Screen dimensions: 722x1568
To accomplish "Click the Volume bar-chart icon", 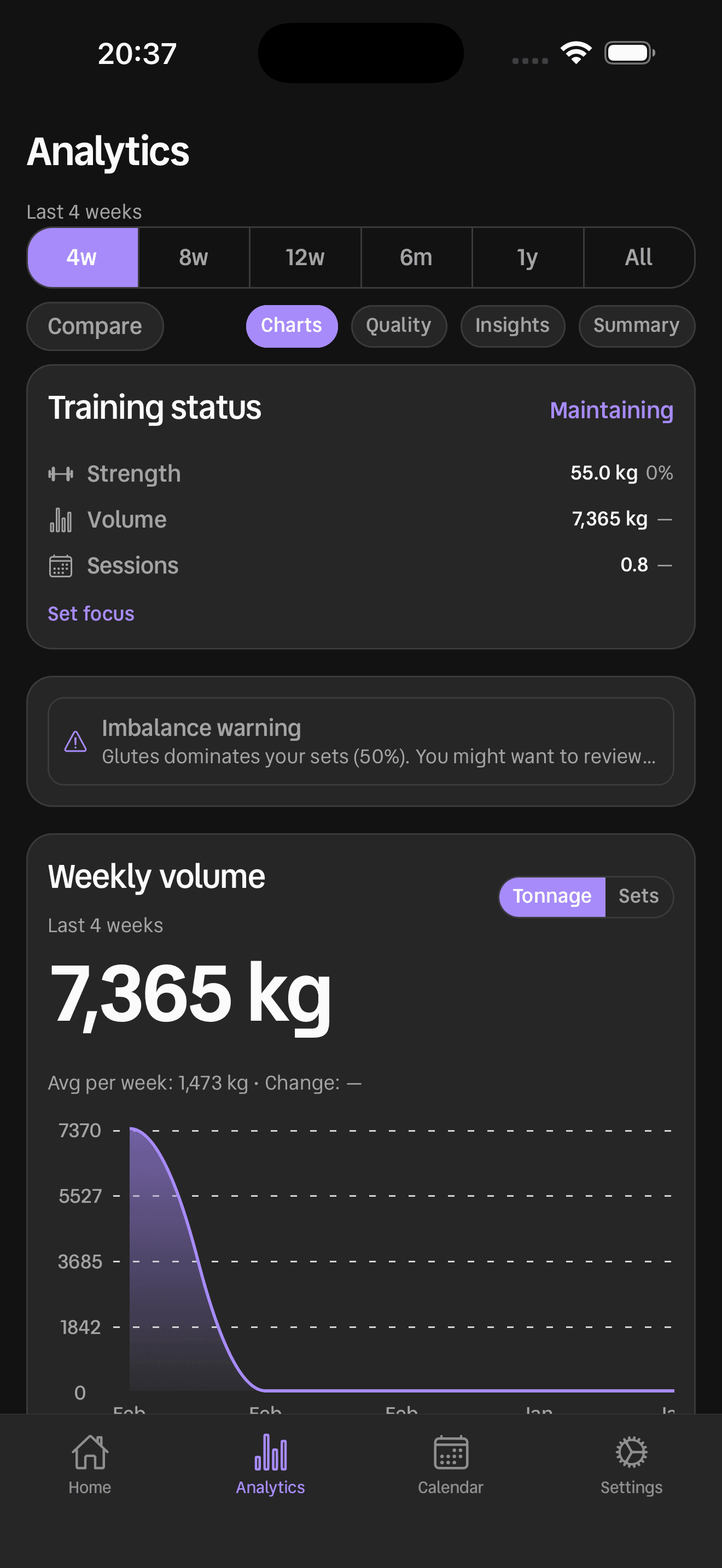I will click(x=60, y=519).
